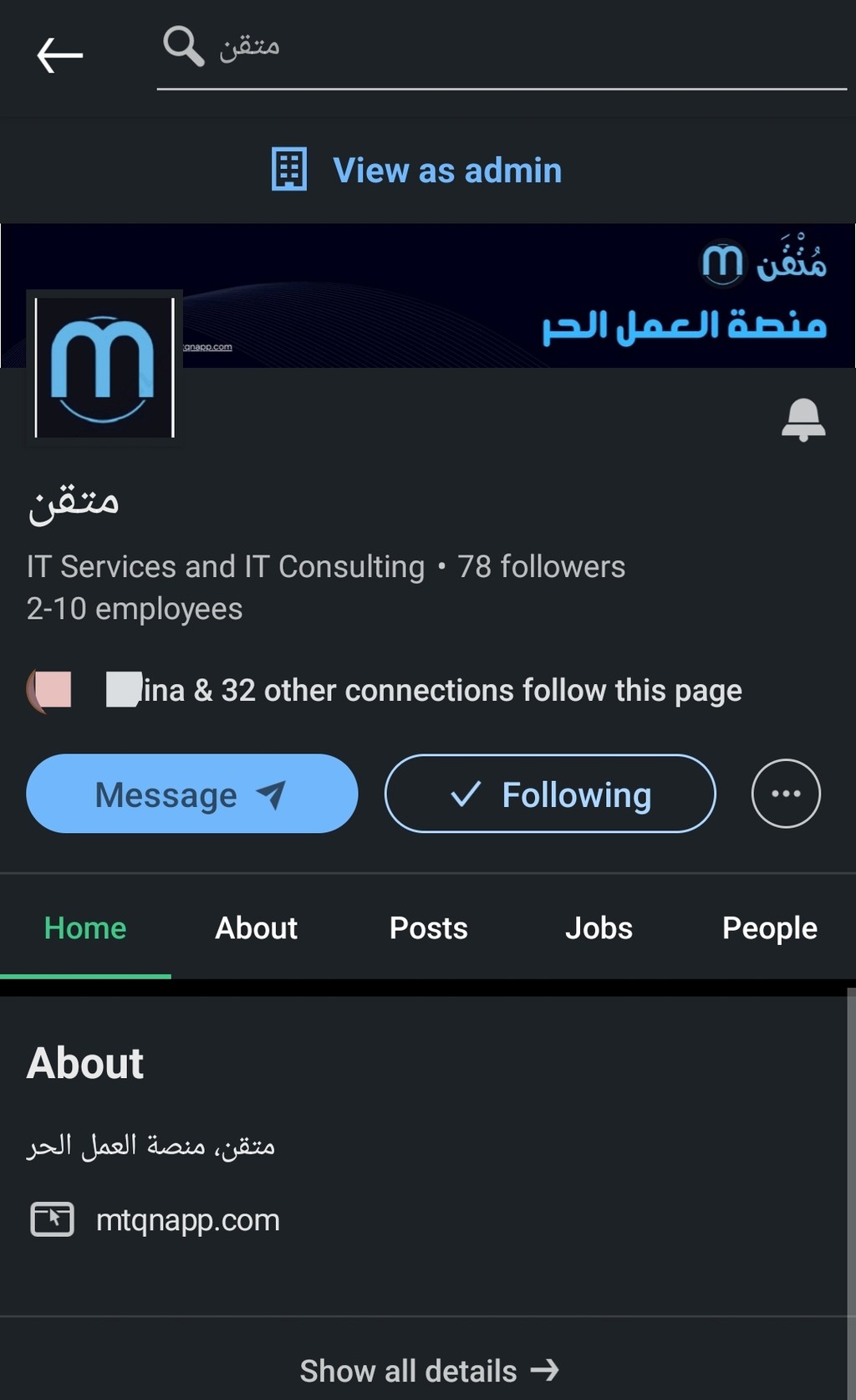Open the three-dot more options menu
The width and height of the screenshot is (856, 1400).
[x=786, y=794]
